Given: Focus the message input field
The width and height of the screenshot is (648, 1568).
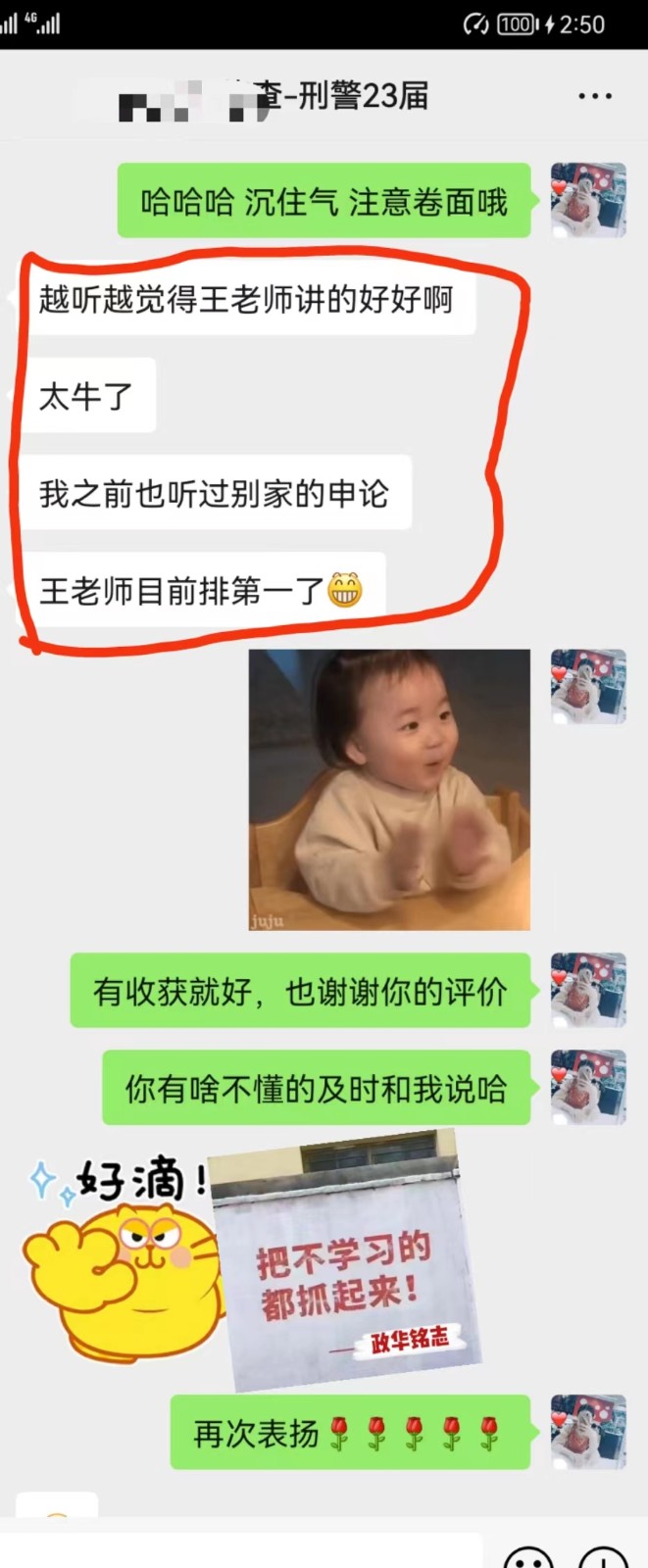Looking at the screenshot, I should coord(245,1551).
